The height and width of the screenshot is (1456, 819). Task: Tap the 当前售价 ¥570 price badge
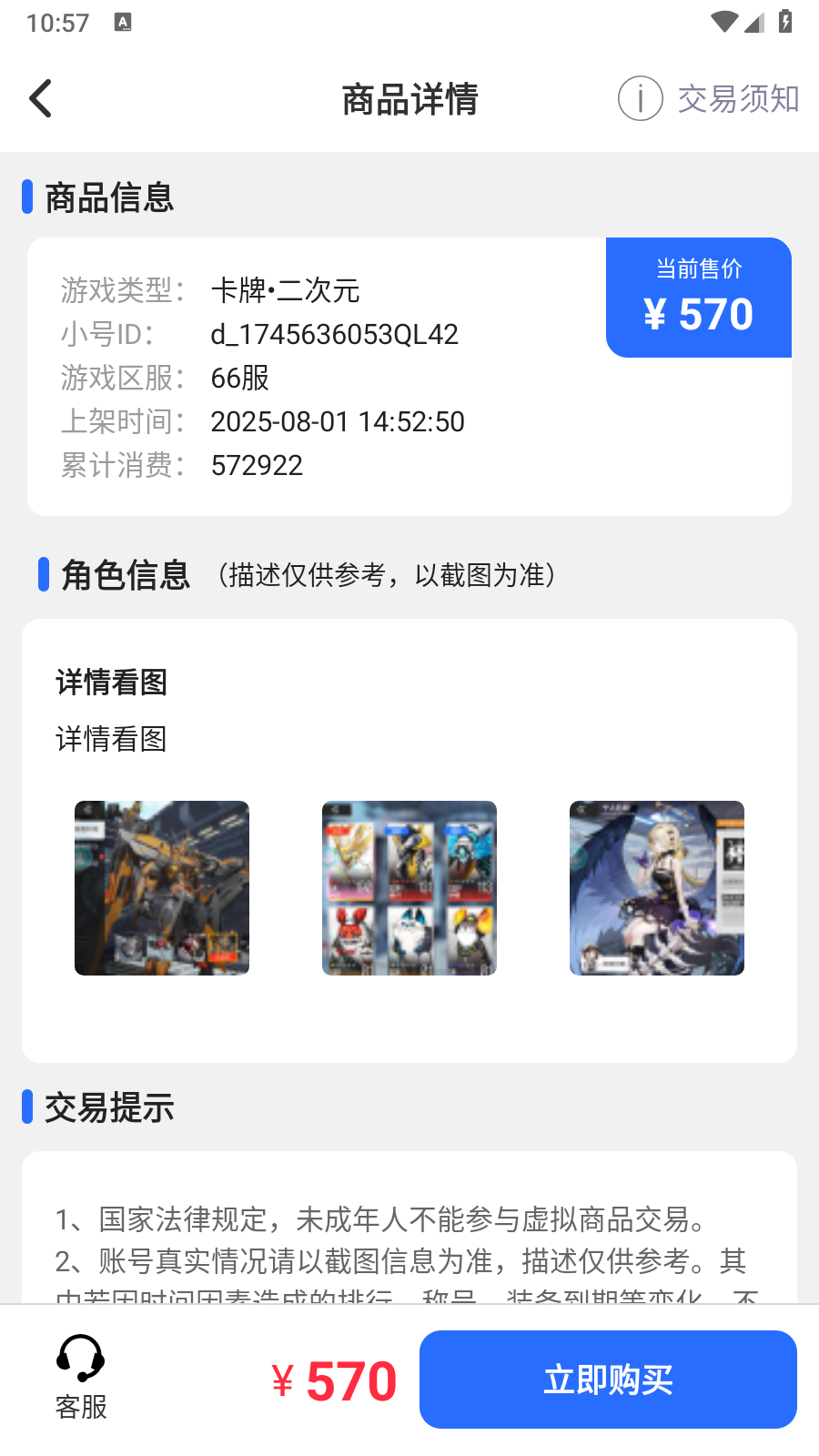699,297
